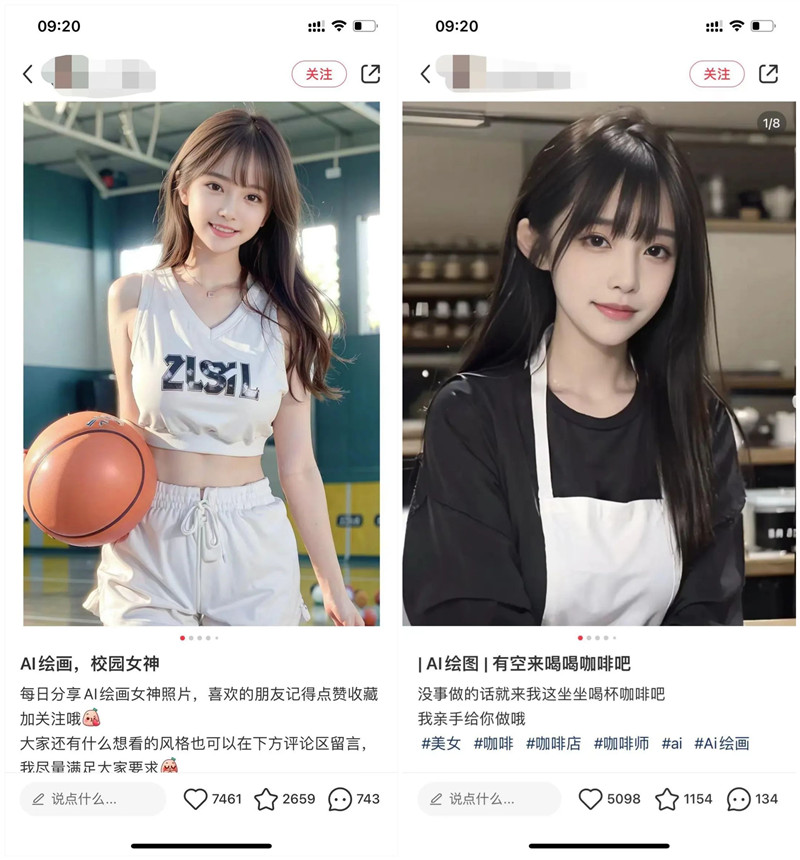
Task: Open the #美女 hashtag
Action: pyautogui.click(x=440, y=743)
